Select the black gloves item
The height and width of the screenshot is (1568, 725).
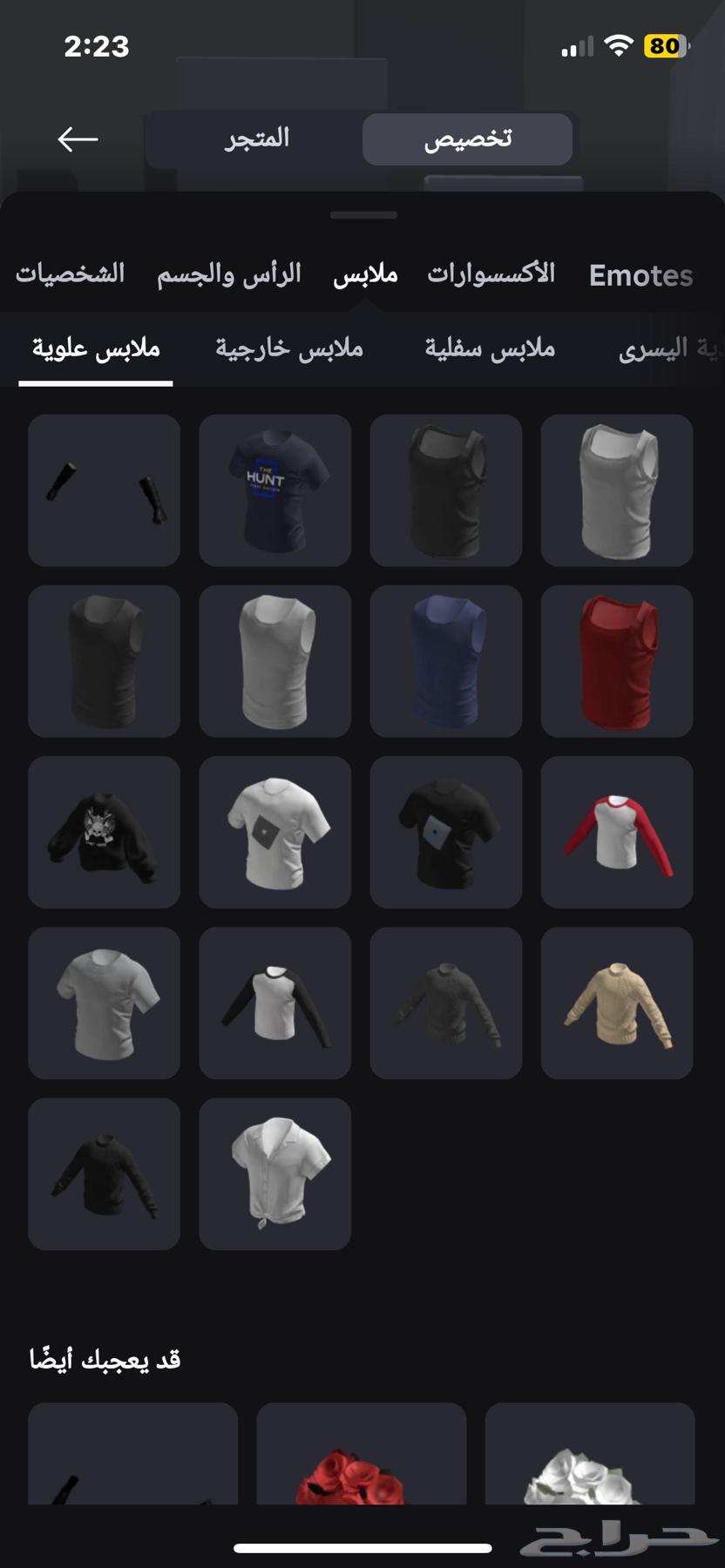pyautogui.click(x=104, y=490)
